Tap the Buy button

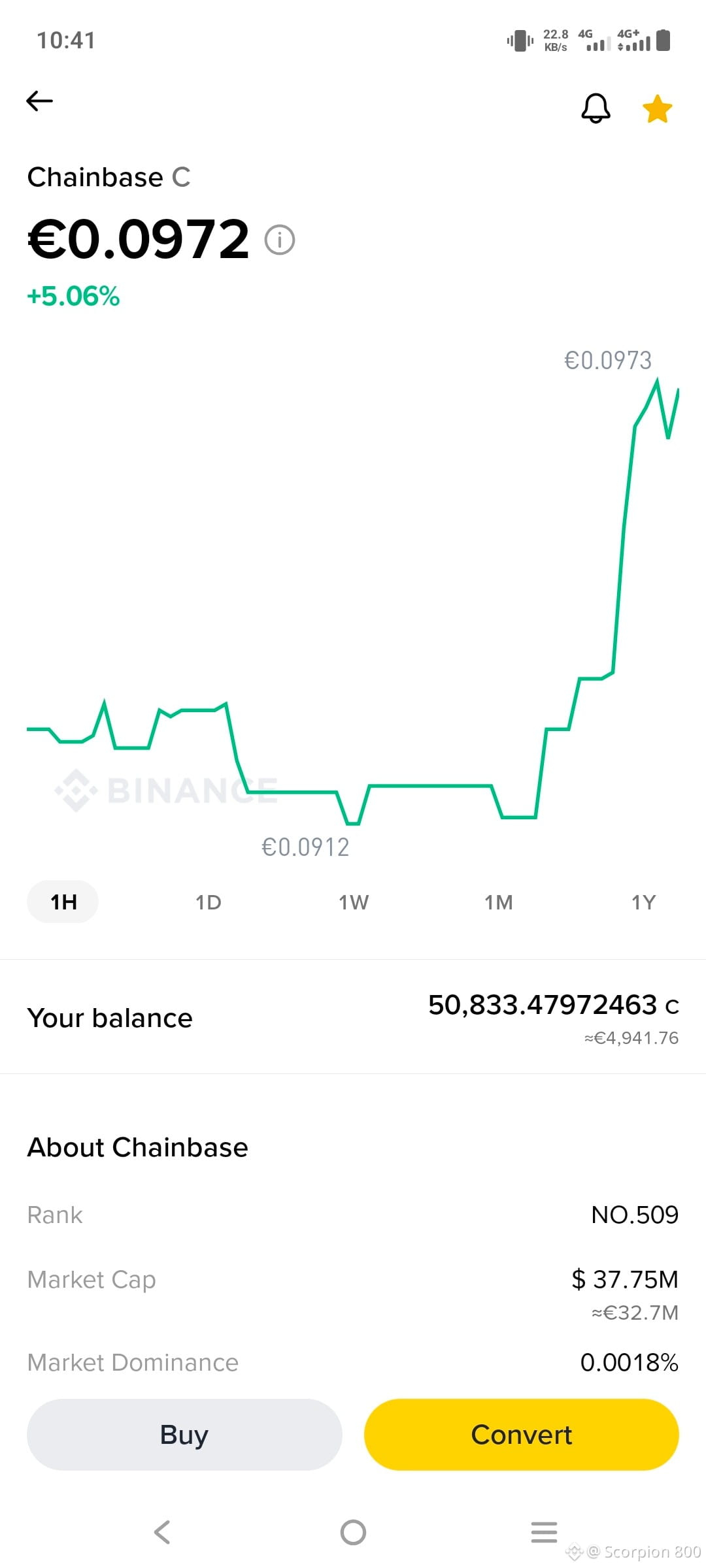184,1435
